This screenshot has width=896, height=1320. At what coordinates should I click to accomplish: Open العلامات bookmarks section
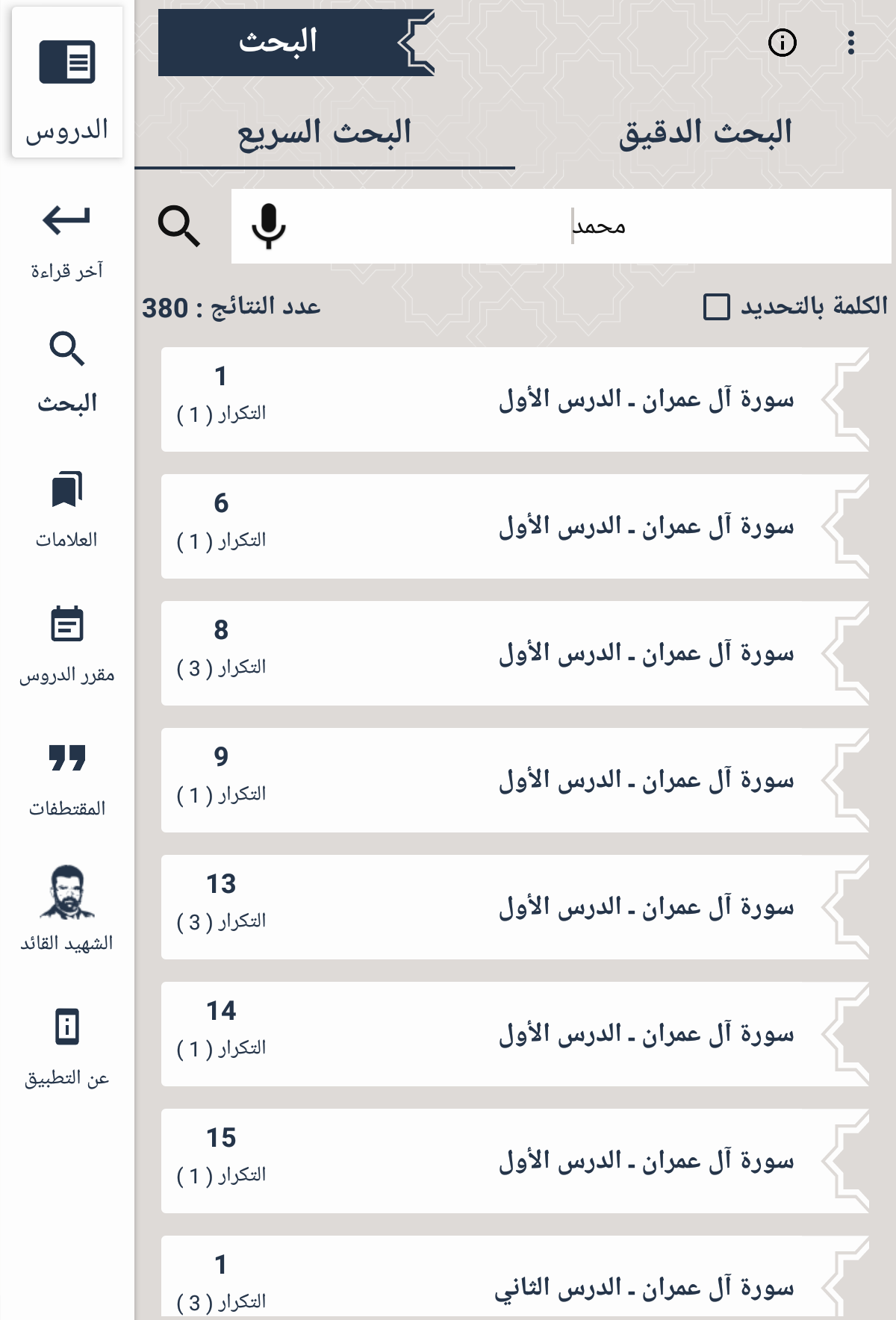pyautogui.click(x=67, y=509)
